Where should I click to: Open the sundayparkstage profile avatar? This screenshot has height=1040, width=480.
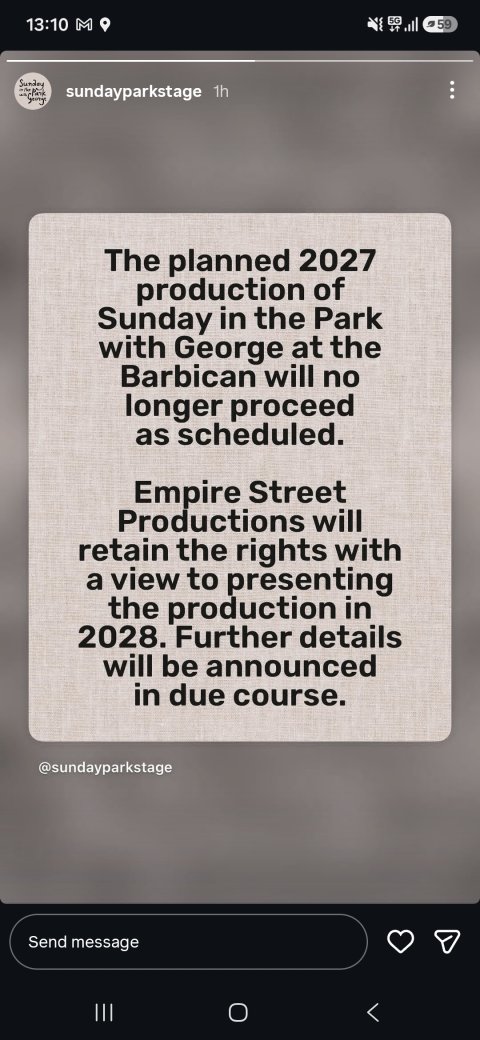pos(32,91)
